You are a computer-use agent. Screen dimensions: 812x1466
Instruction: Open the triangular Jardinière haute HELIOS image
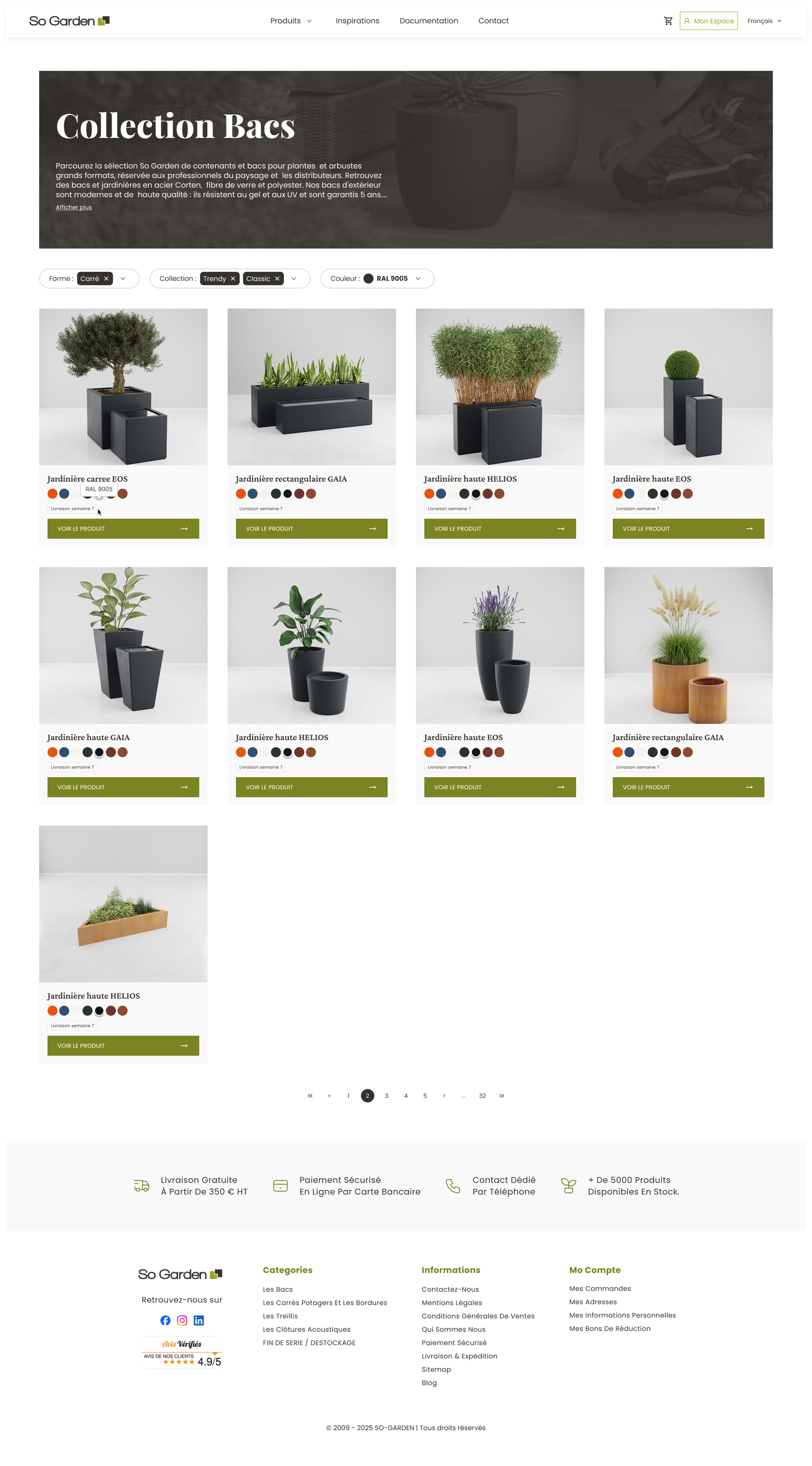[123, 903]
